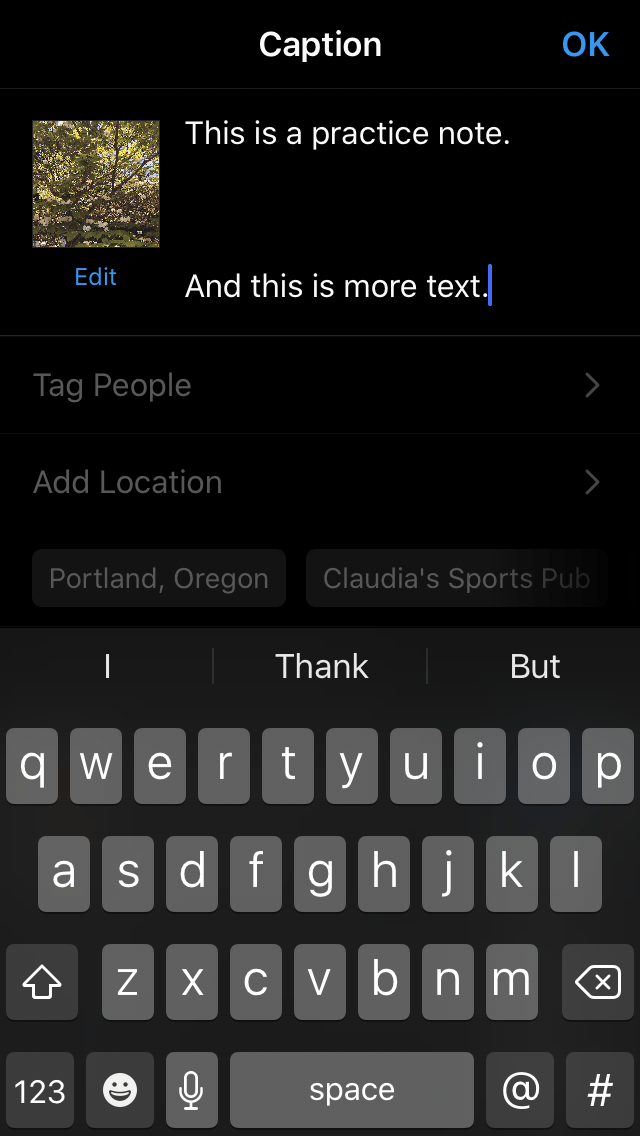Open the emoji keyboard
The width and height of the screenshot is (640, 1136).
pyautogui.click(x=120, y=1089)
